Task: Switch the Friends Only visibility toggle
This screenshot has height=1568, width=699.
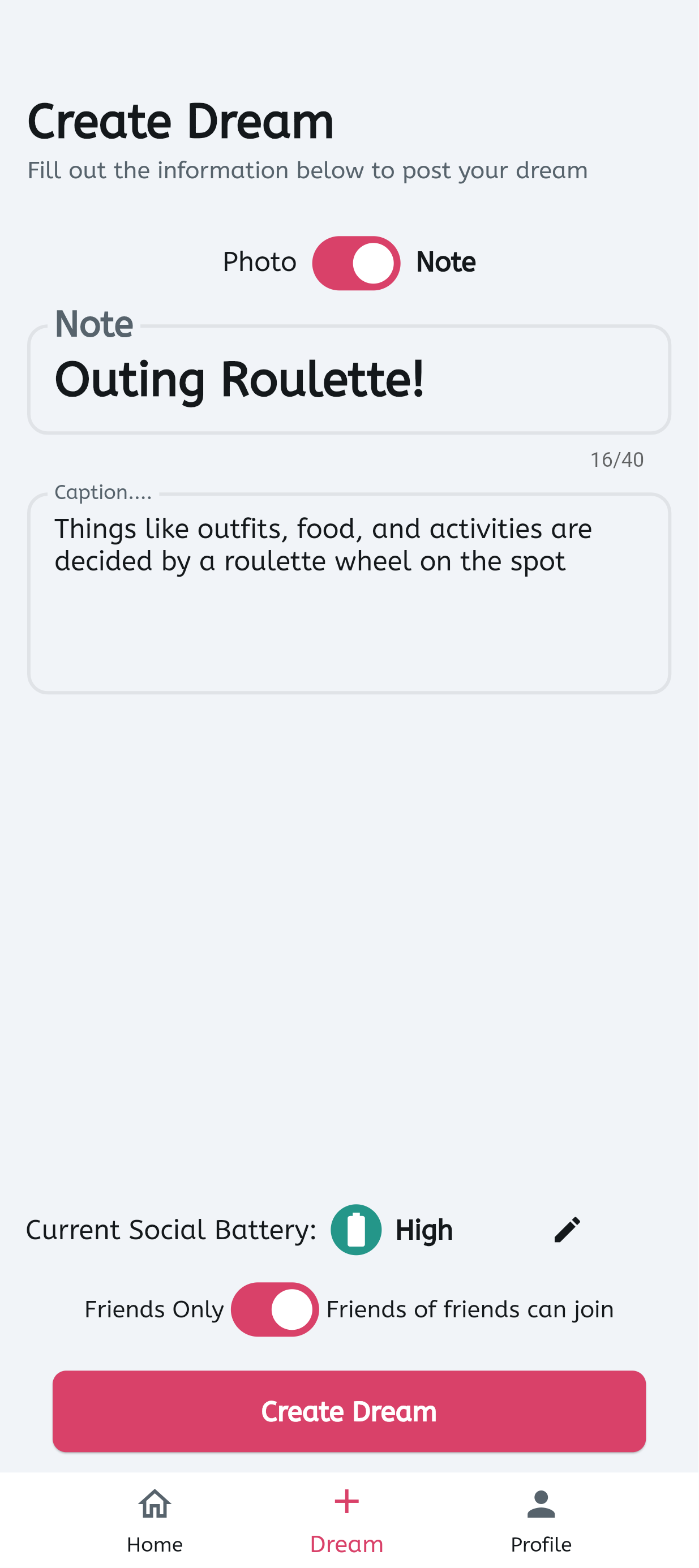Action: coord(275,1309)
